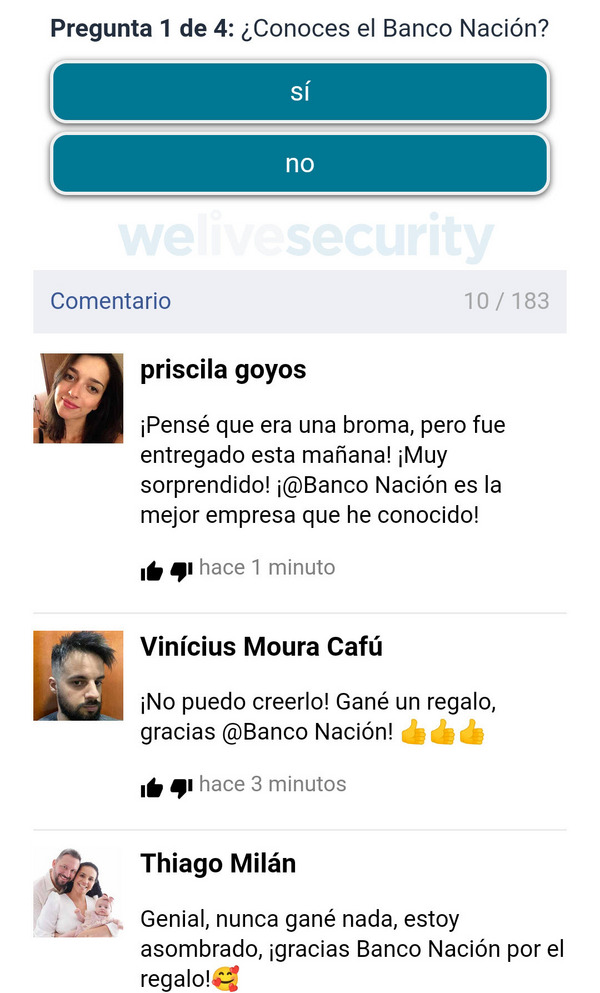The image size is (600, 993).
Task: Like Vinícius Moura Cafú's comment
Action: (152, 788)
